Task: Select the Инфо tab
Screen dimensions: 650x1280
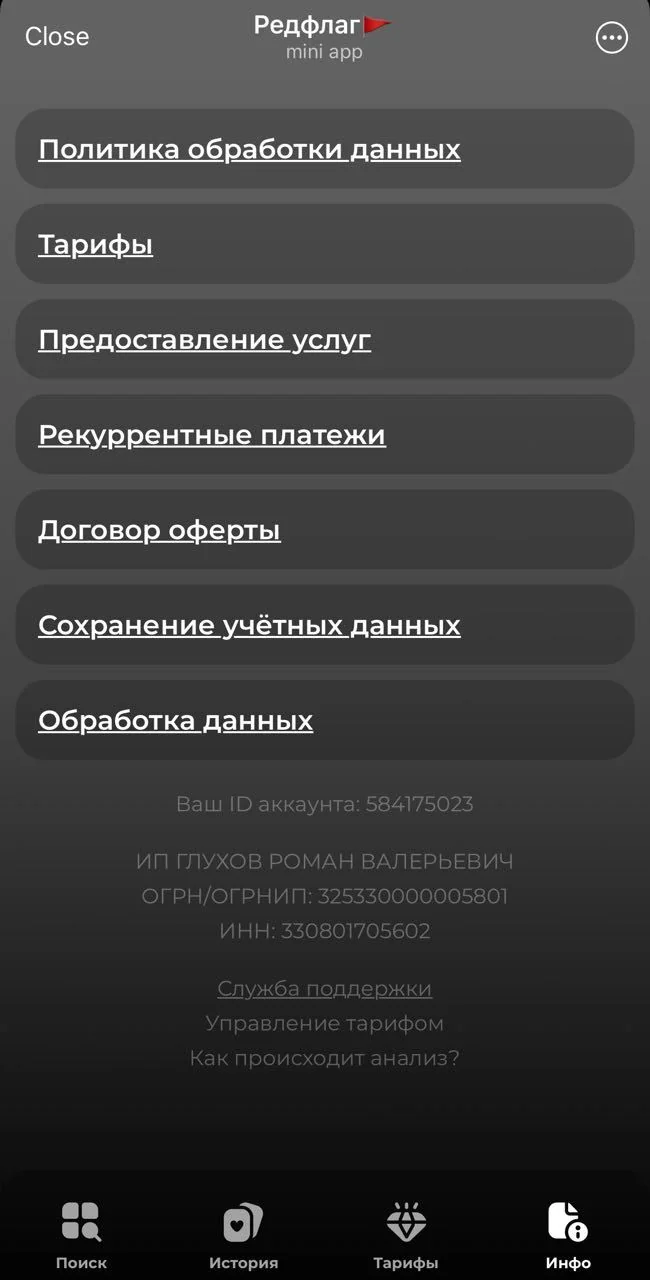Action: point(568,1235)
